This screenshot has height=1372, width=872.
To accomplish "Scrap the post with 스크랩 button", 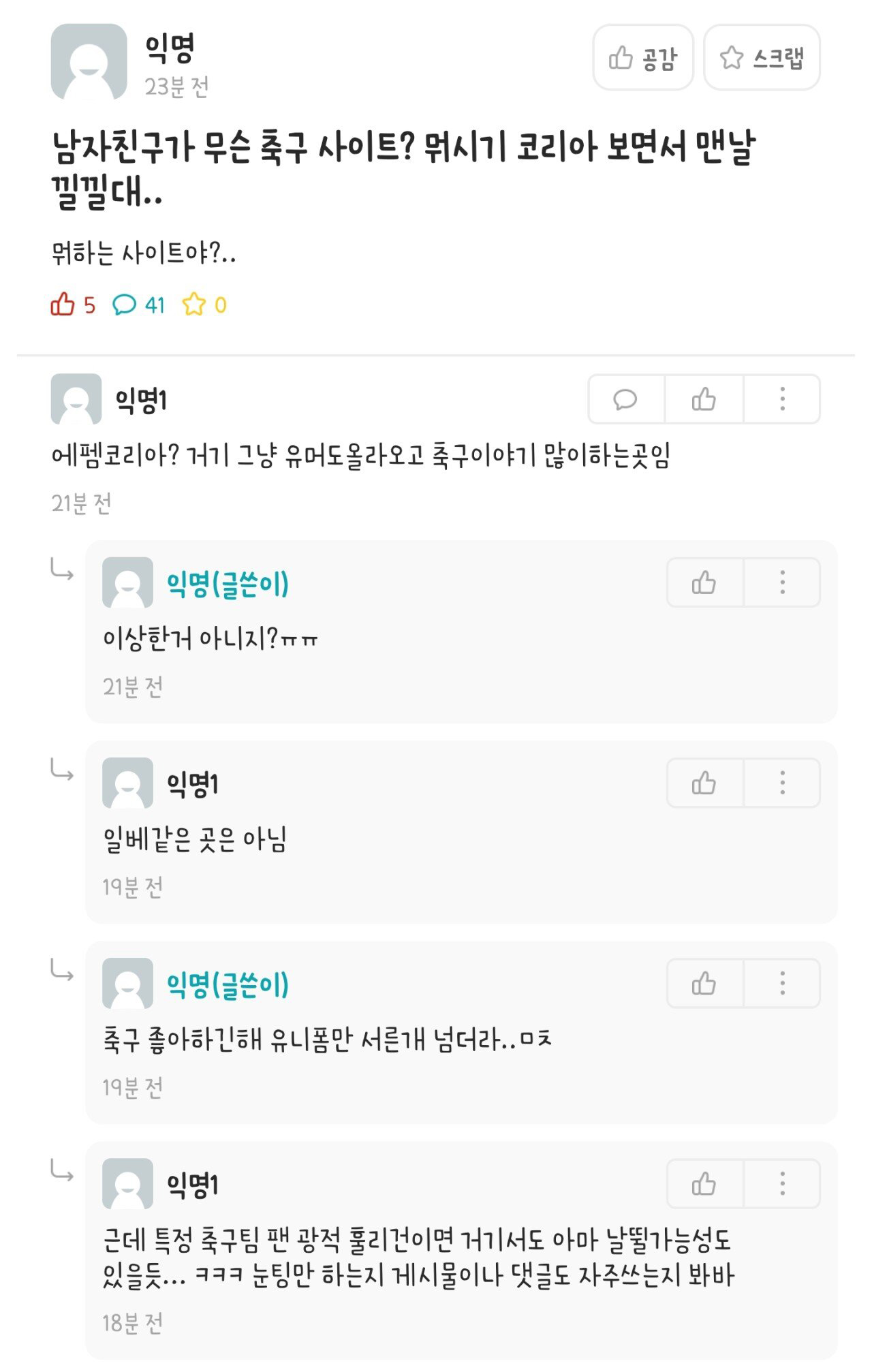I will pos(762,58).
